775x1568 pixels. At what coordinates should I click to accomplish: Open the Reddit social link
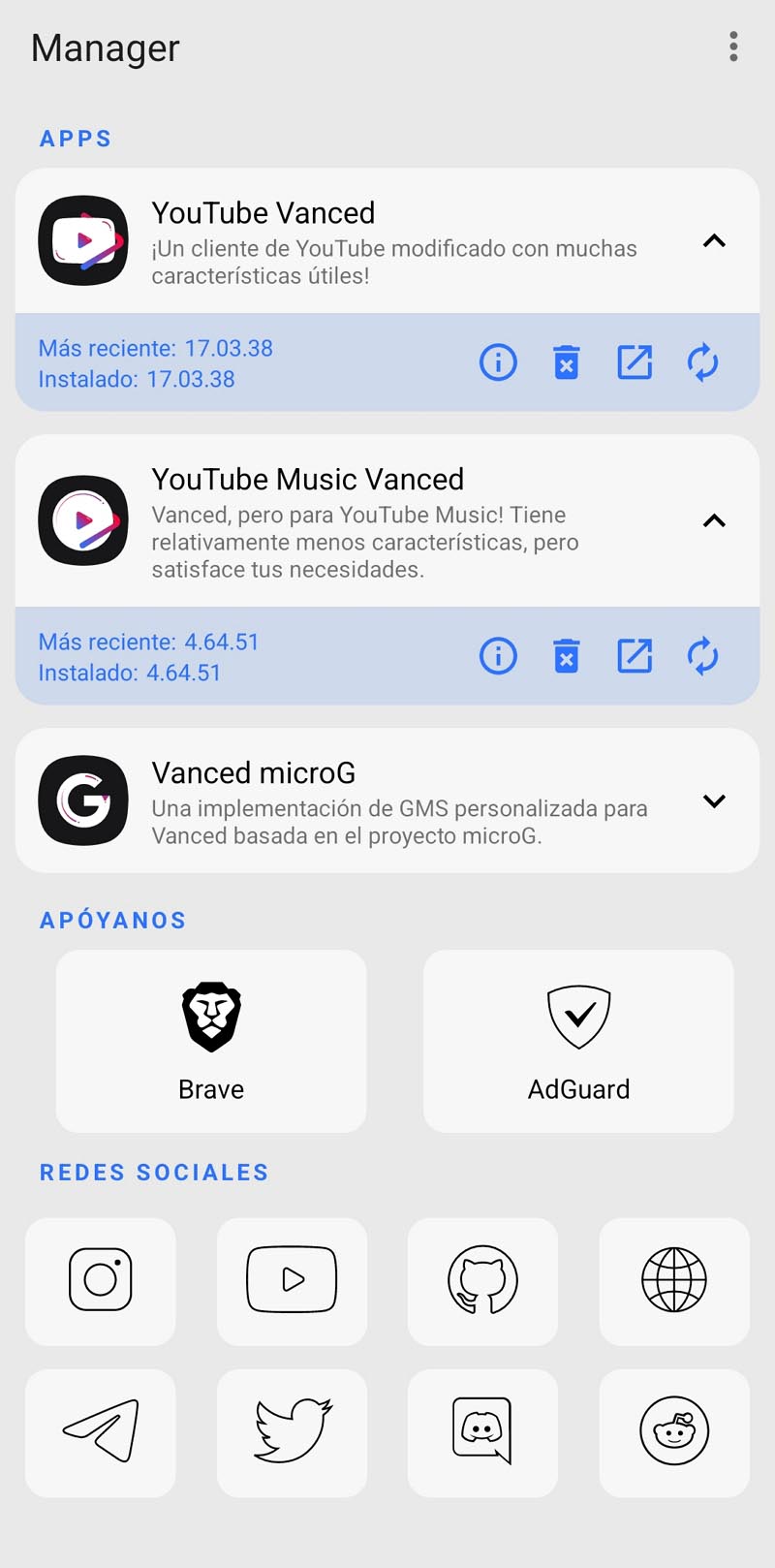point(674,1433)
